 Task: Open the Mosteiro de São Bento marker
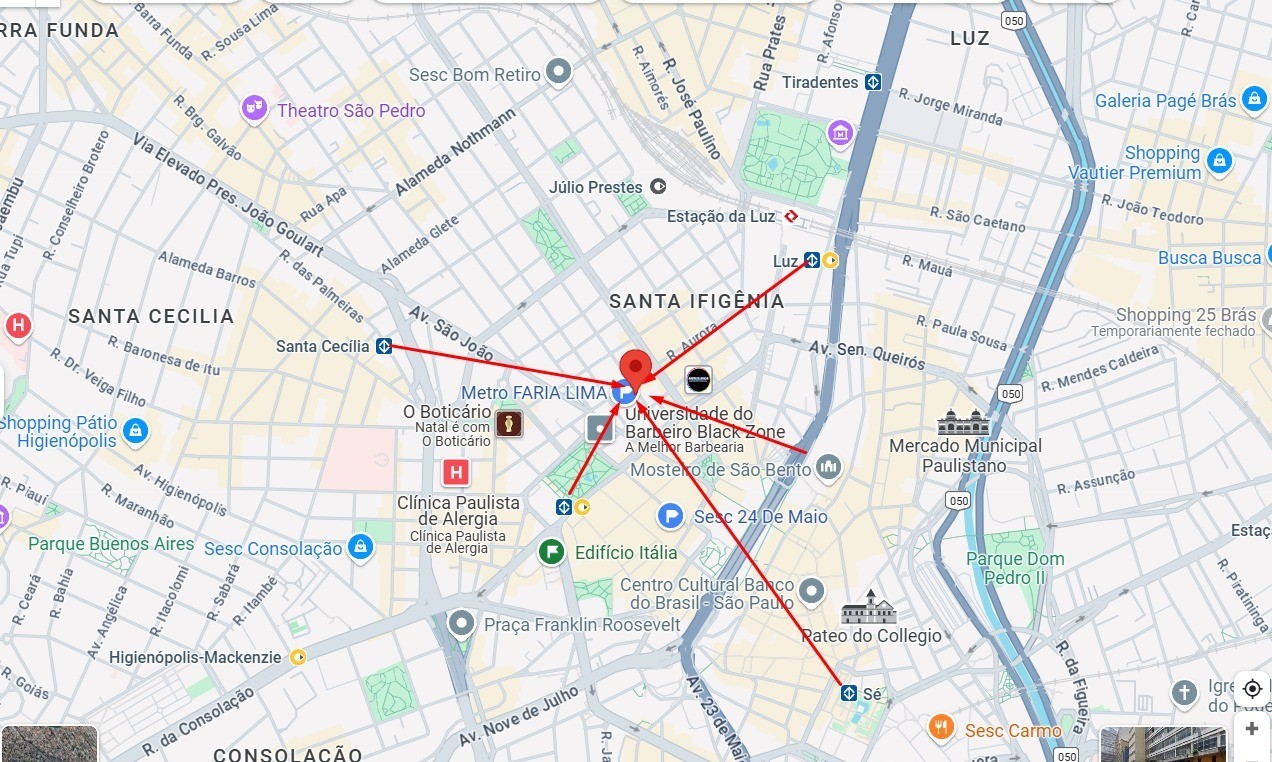828,466
